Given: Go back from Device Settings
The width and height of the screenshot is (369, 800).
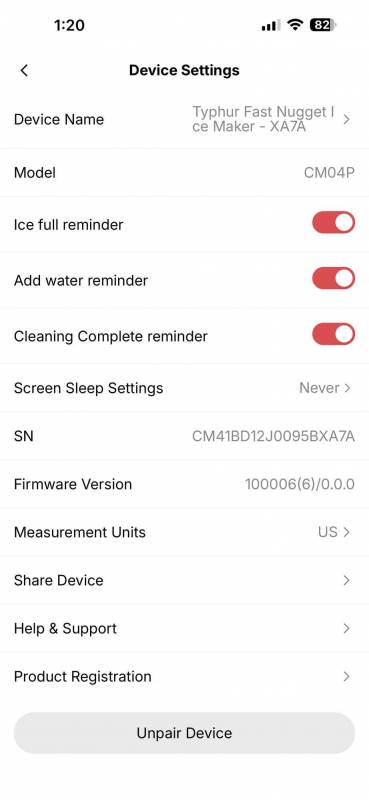Looking at the screenshot, I should click(x=24, y=70).
